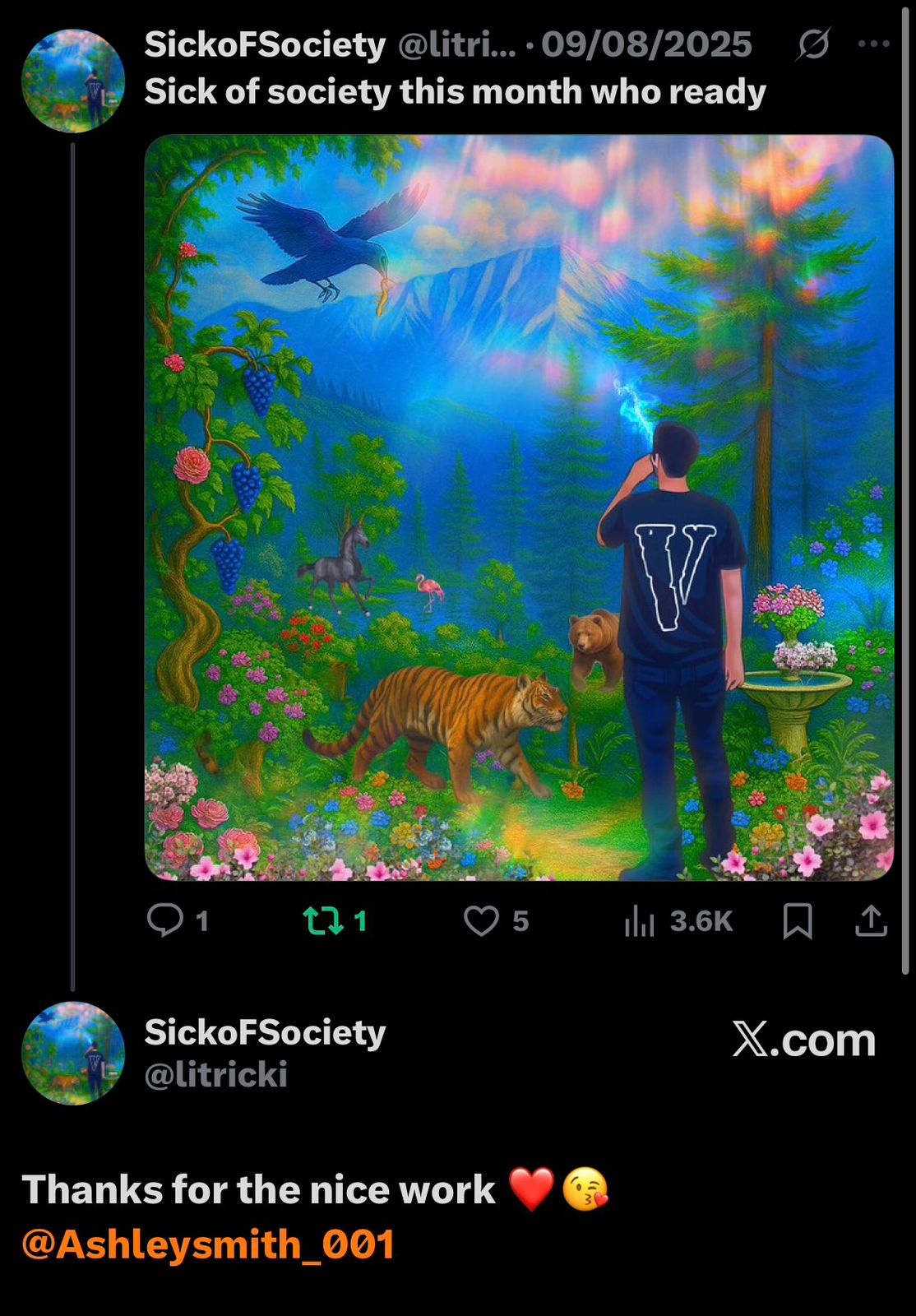
Task: Like the 'Sick of society' post
Action: [x=482, y=920]
